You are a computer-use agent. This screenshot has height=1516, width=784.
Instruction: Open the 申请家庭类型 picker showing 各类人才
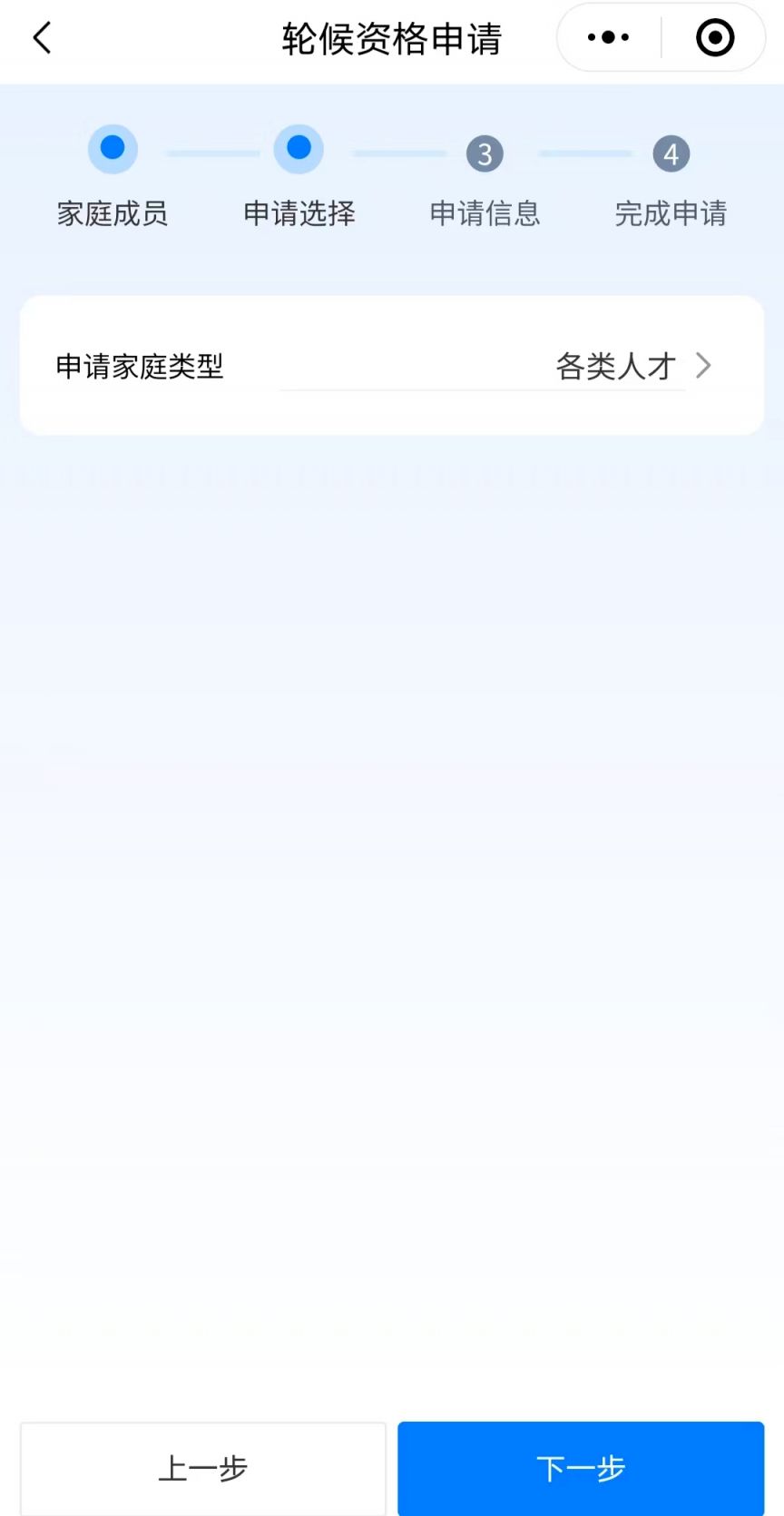tap(617, 366)
